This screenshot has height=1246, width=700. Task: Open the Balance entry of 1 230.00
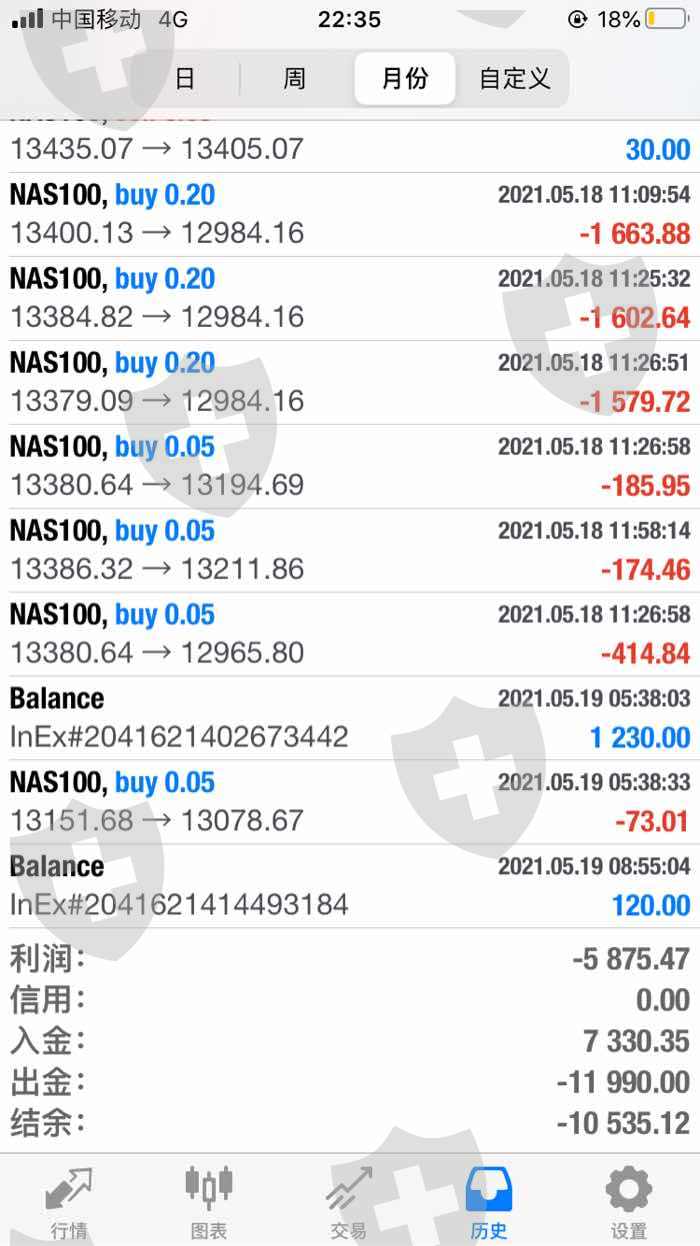coord(350,718)
